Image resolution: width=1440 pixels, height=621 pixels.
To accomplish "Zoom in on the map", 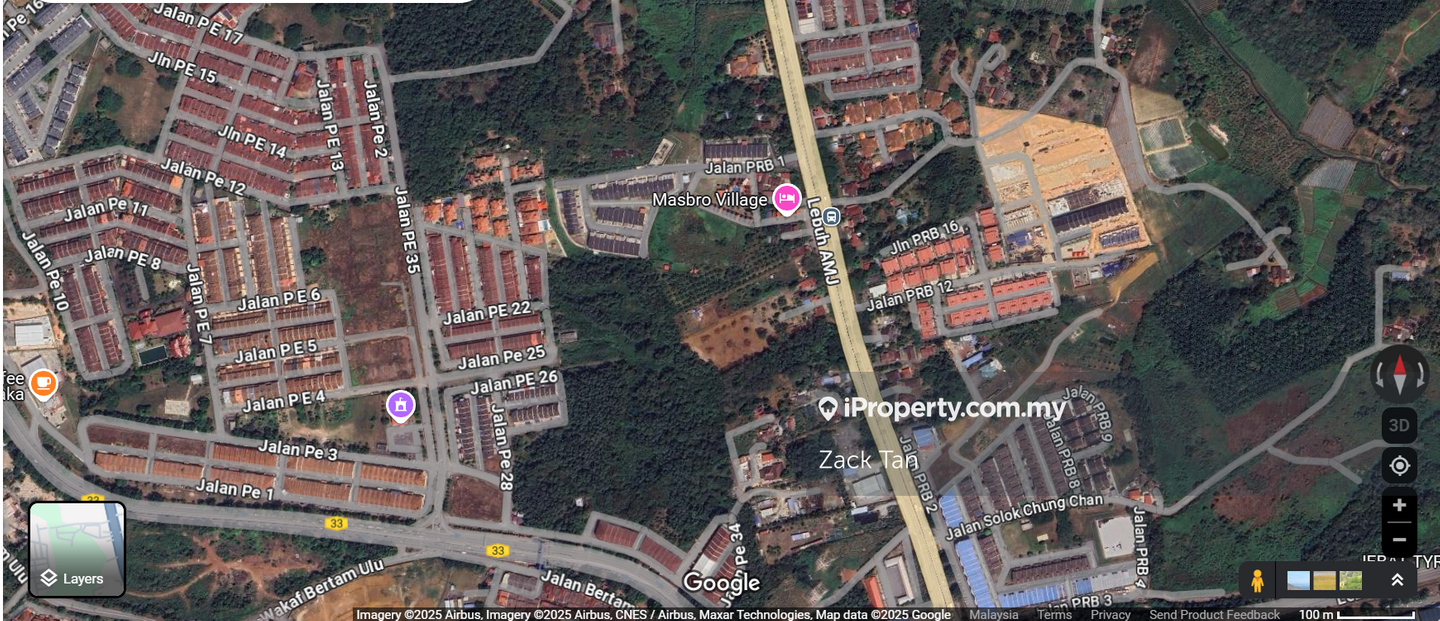I will coord(1399,505).
